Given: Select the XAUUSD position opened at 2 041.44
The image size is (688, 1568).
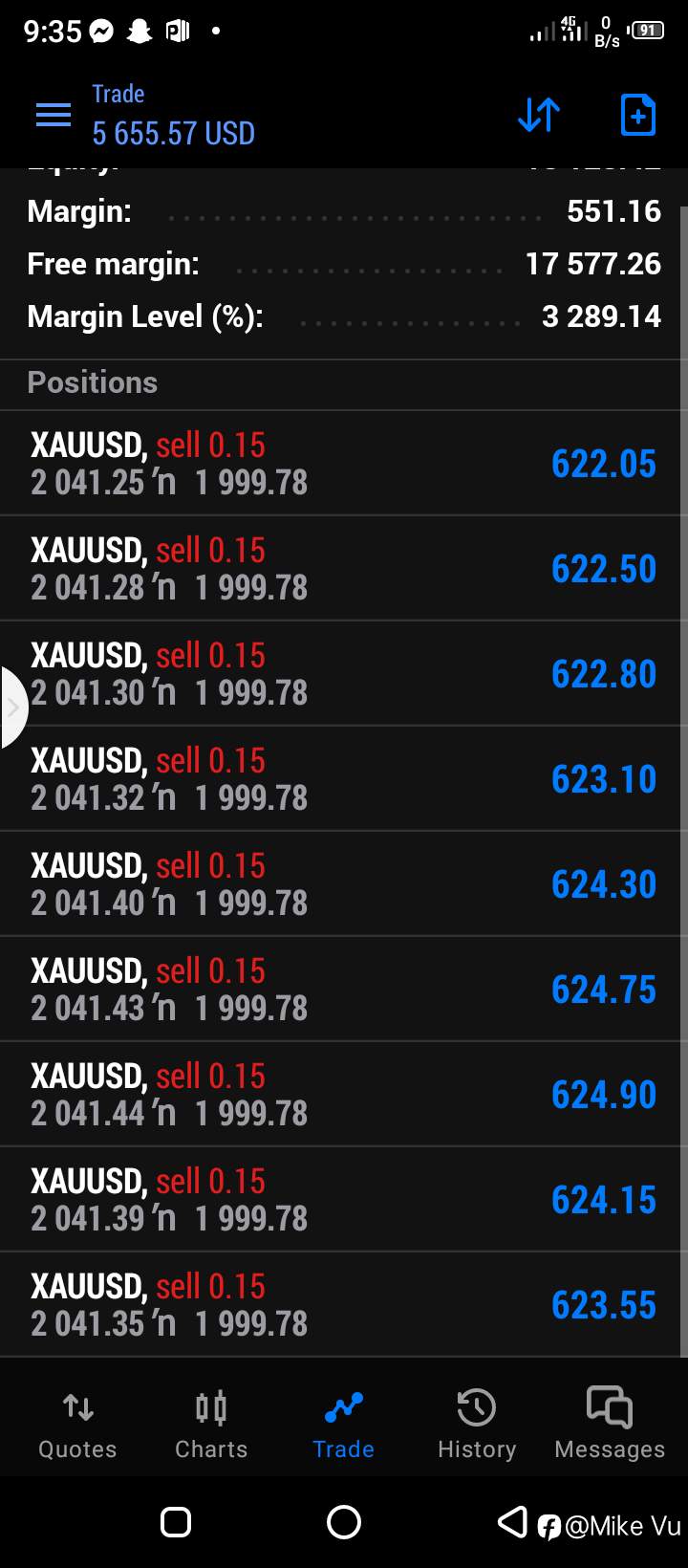Looking at the screenshot, I should coord(344,1095).
